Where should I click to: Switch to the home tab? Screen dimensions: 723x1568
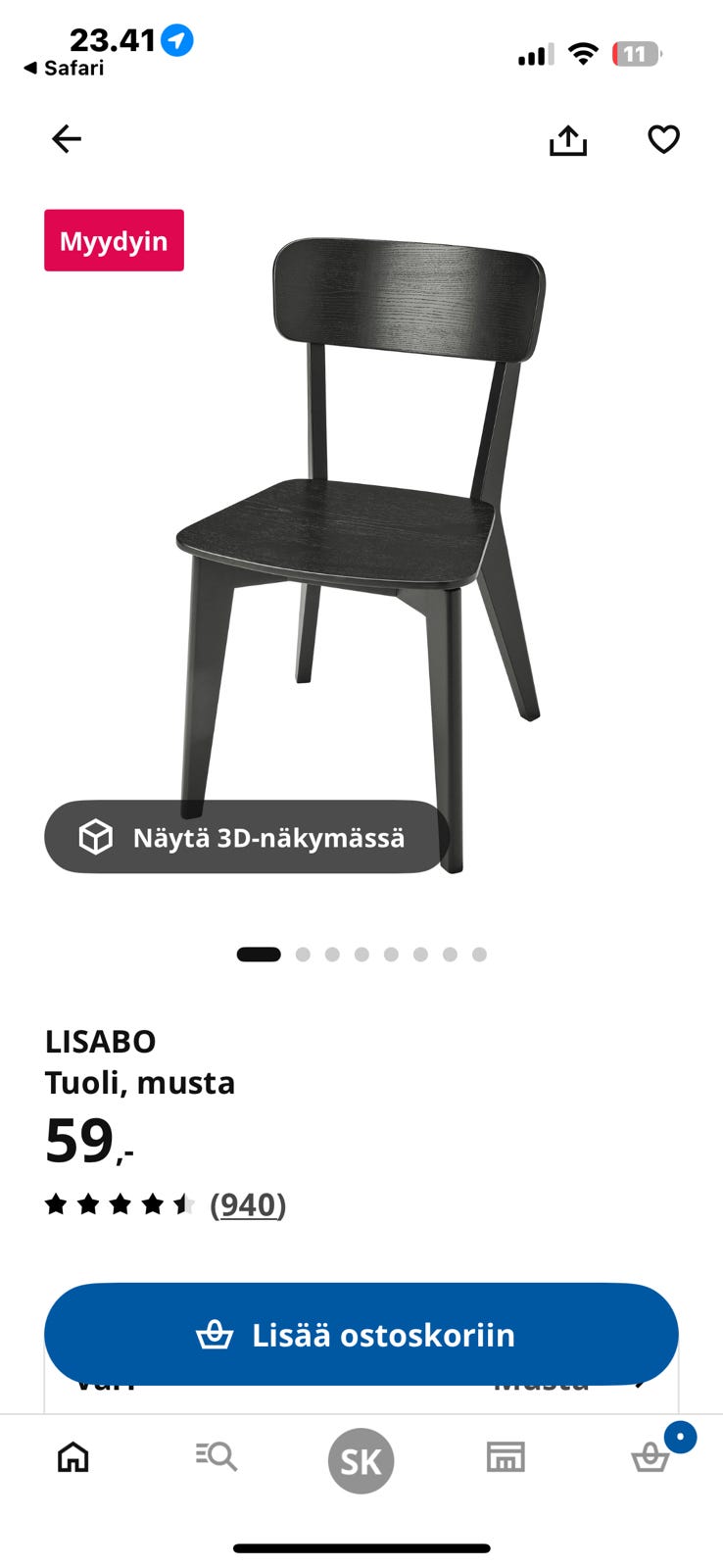click(x=73, y=1457)
